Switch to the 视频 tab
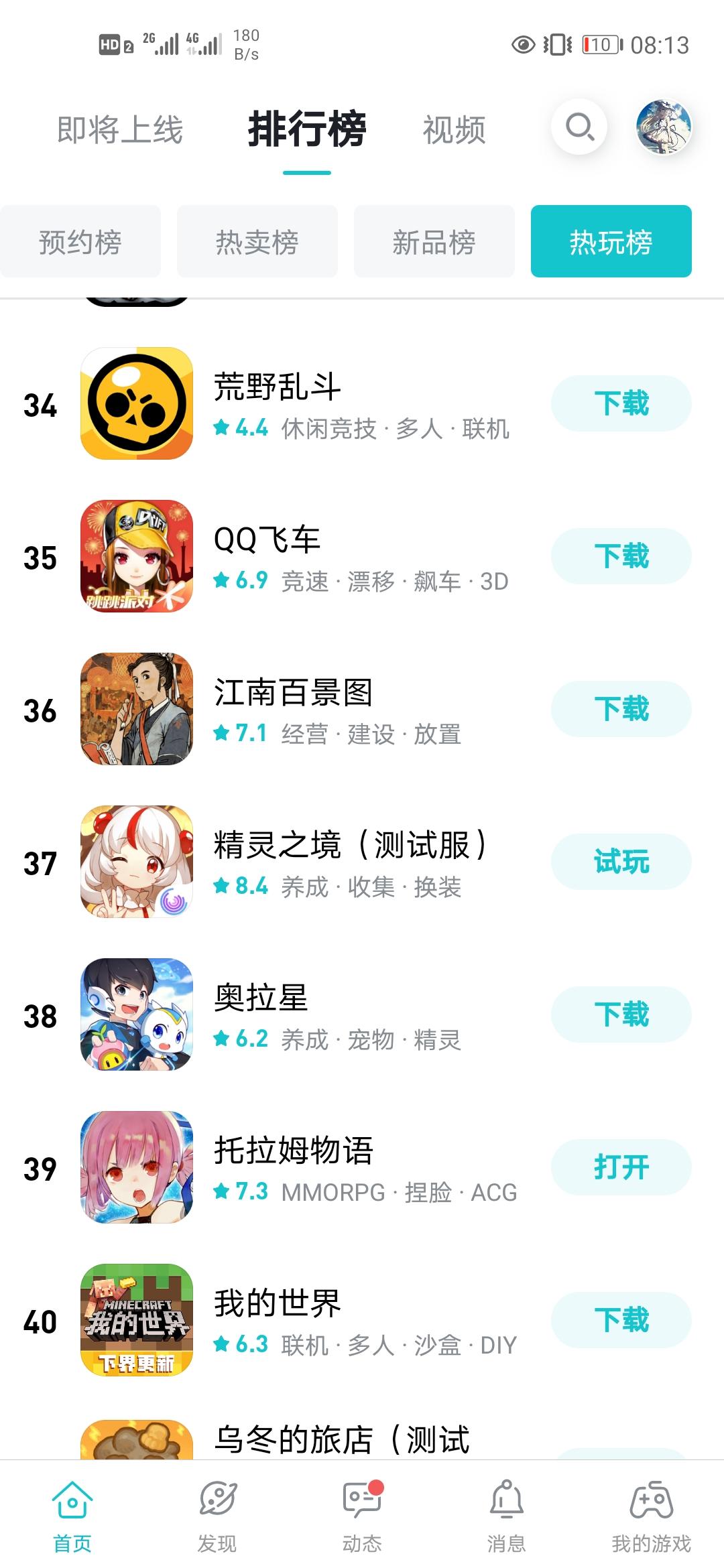This screenshot has height=1568, width=724. point(453,131)
